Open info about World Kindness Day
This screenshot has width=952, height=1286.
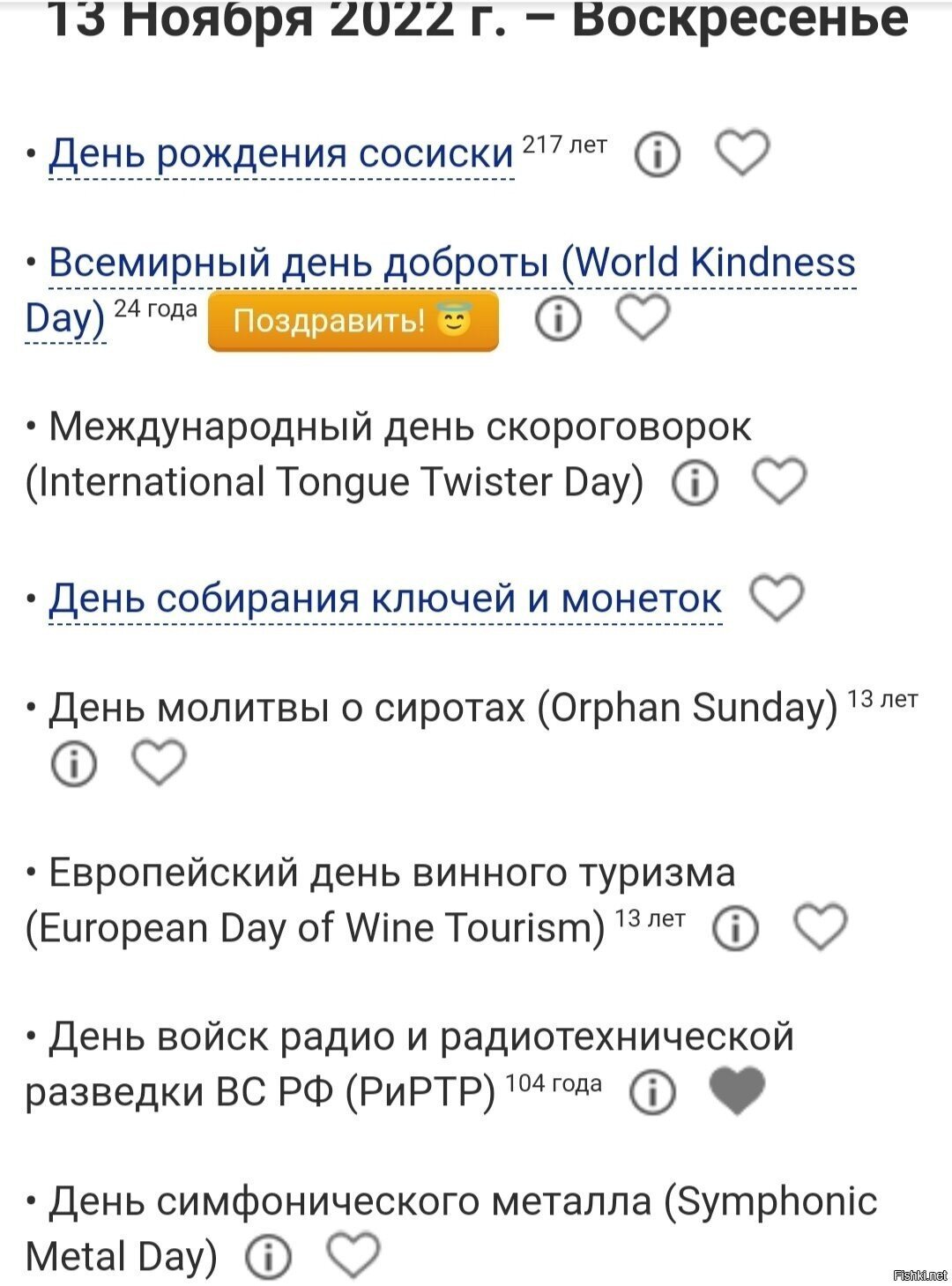(558, 321)
